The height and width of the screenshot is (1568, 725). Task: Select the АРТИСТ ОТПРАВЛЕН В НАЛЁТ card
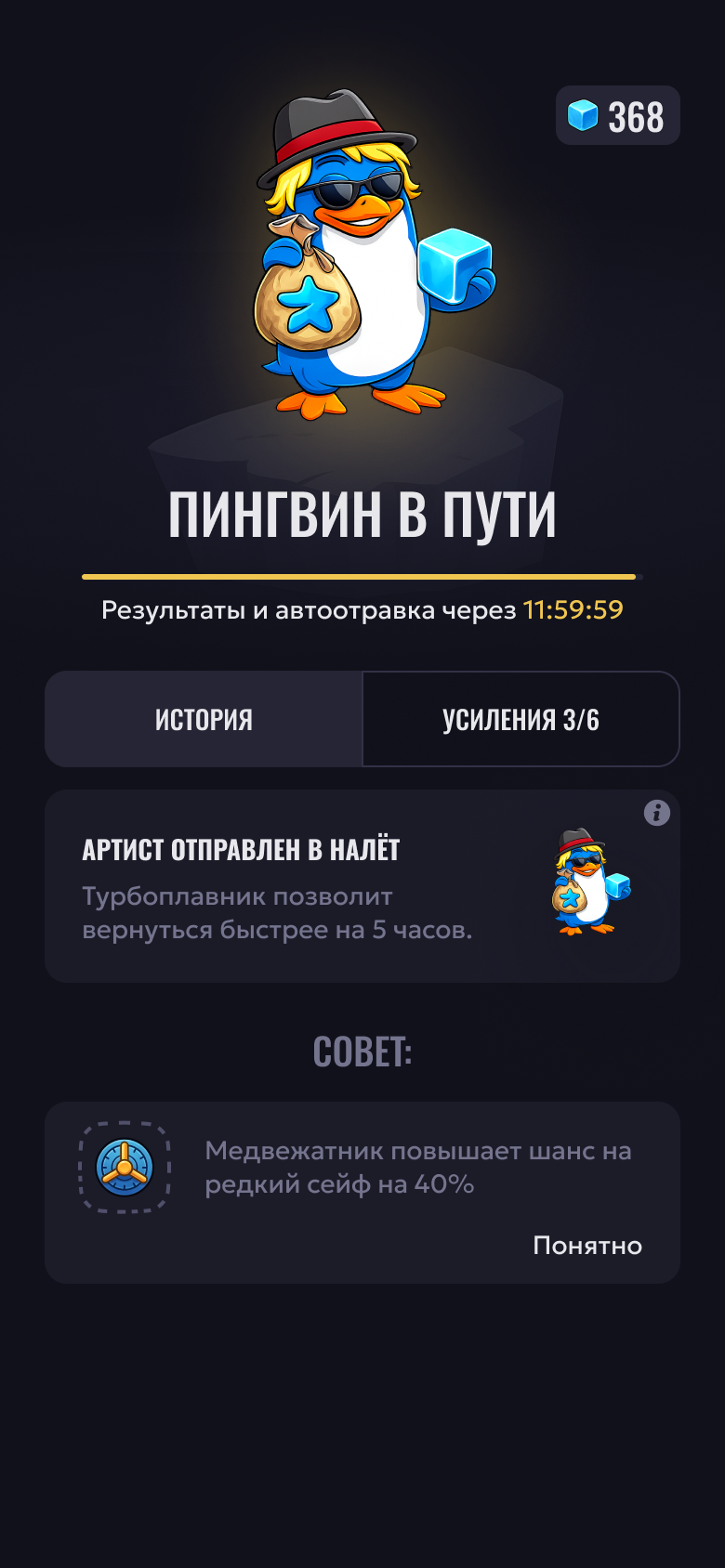(x=362, y=882)
